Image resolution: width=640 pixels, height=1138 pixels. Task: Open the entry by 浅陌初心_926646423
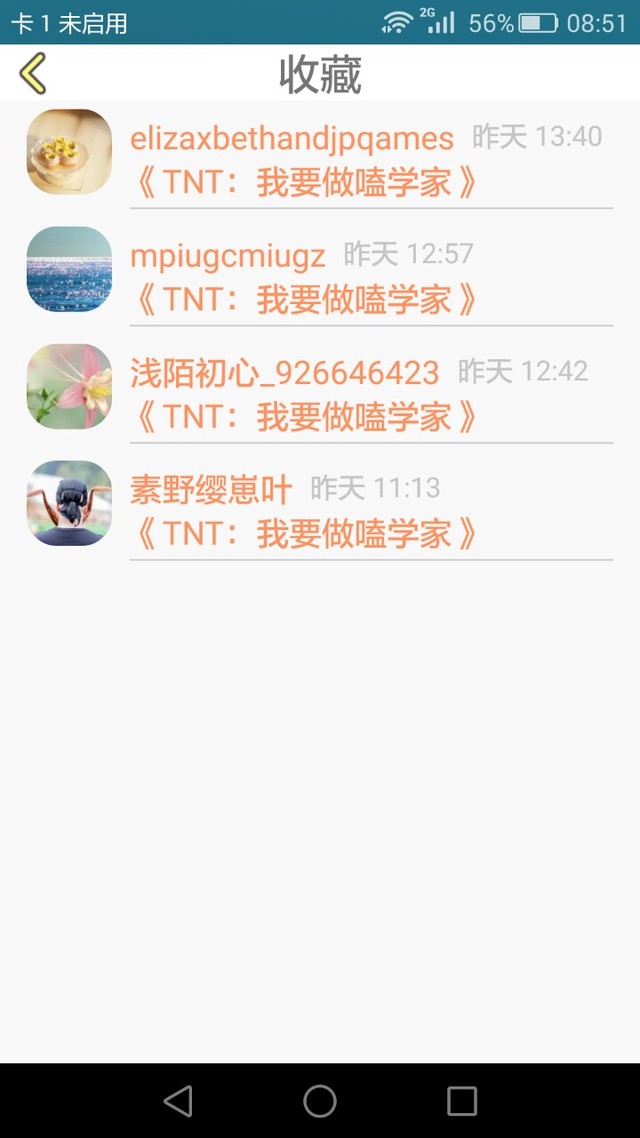point(320,387)
